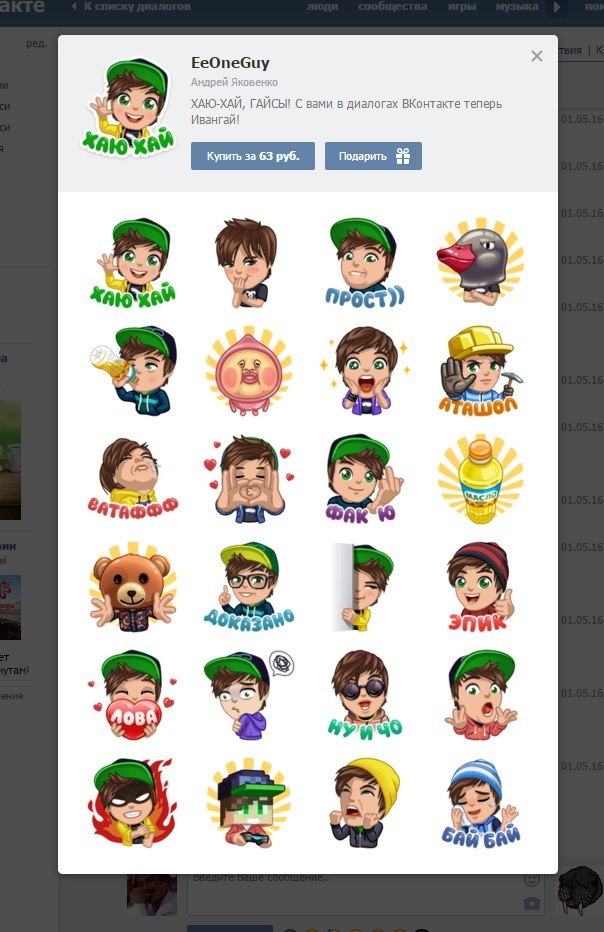604x932 pixels.
Task: Close the EeOneGuy sticker pack dialog
Action: tap(537, 56)
